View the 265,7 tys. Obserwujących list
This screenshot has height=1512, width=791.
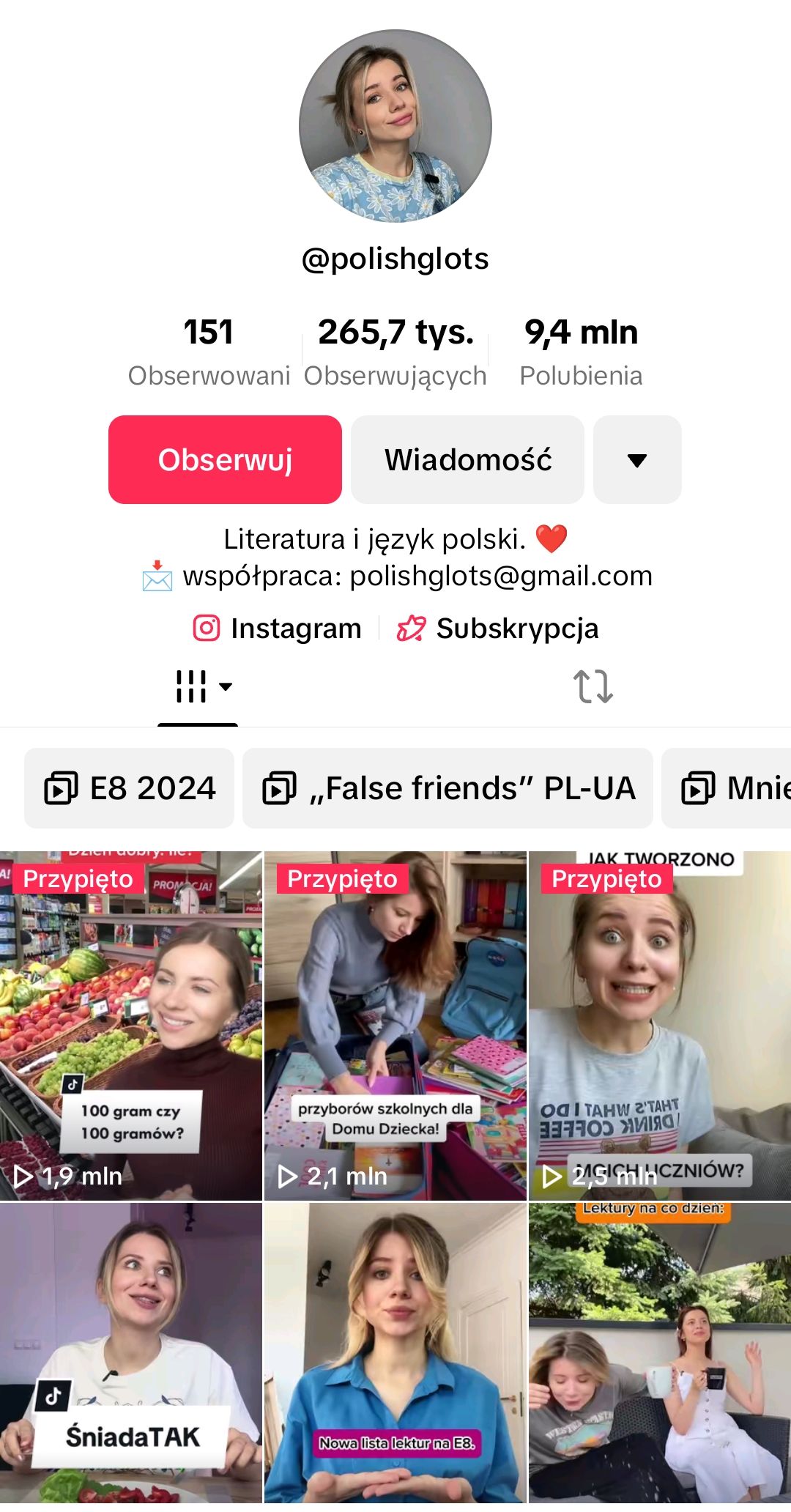click(x=395, y=352)
